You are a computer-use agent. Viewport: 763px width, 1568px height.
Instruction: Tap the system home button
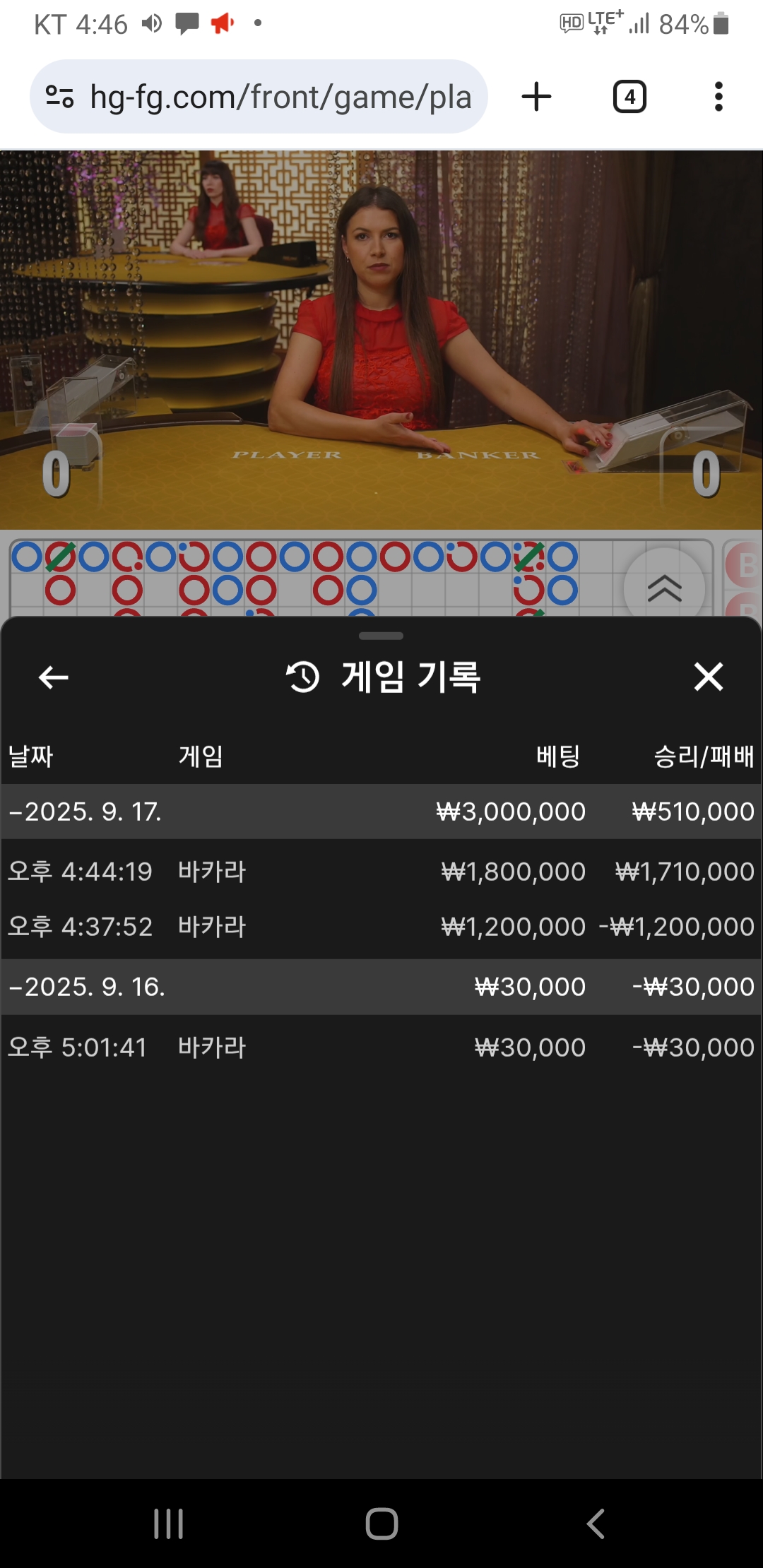point(381,1524)
